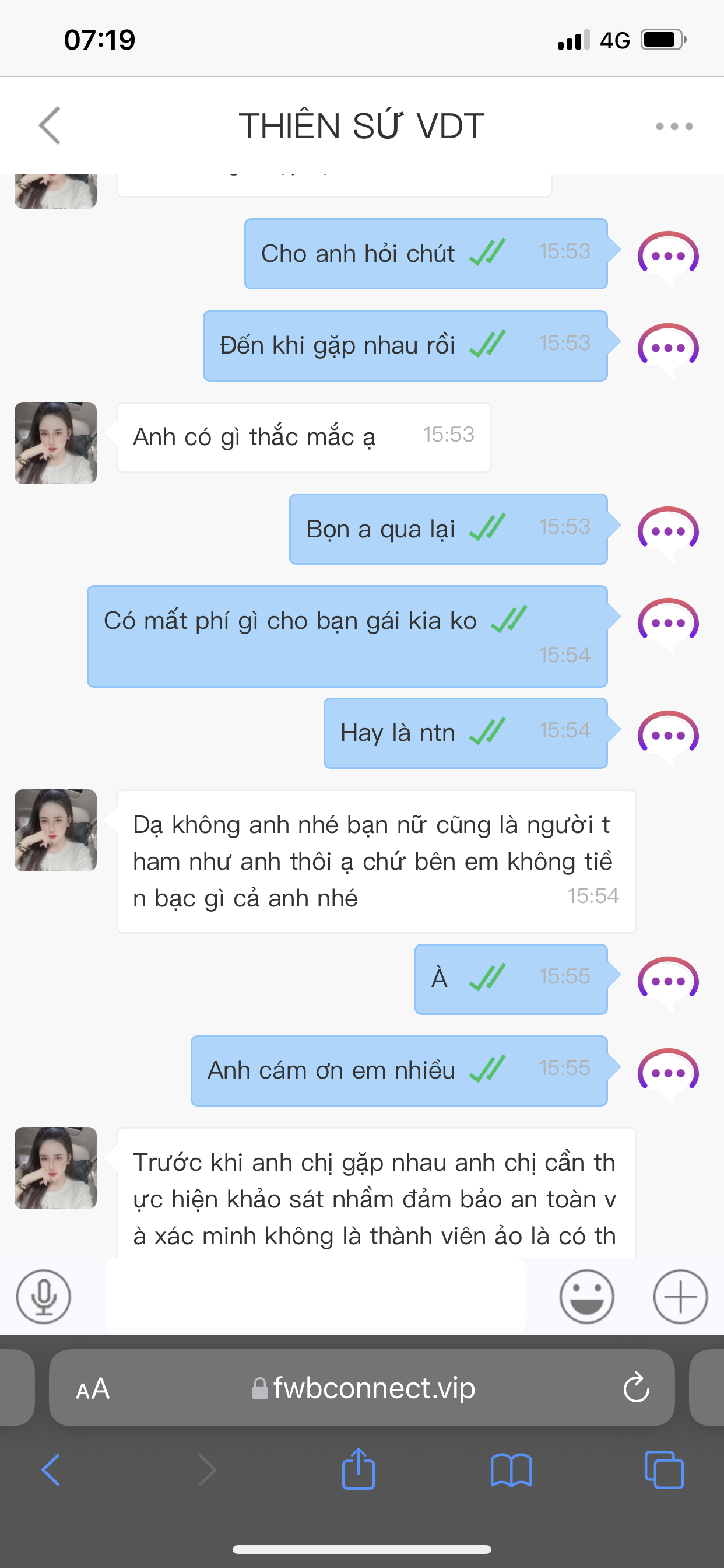724x1568 pixels.
Task: Open Safari reader AA text options
Action: (93, 1389)
